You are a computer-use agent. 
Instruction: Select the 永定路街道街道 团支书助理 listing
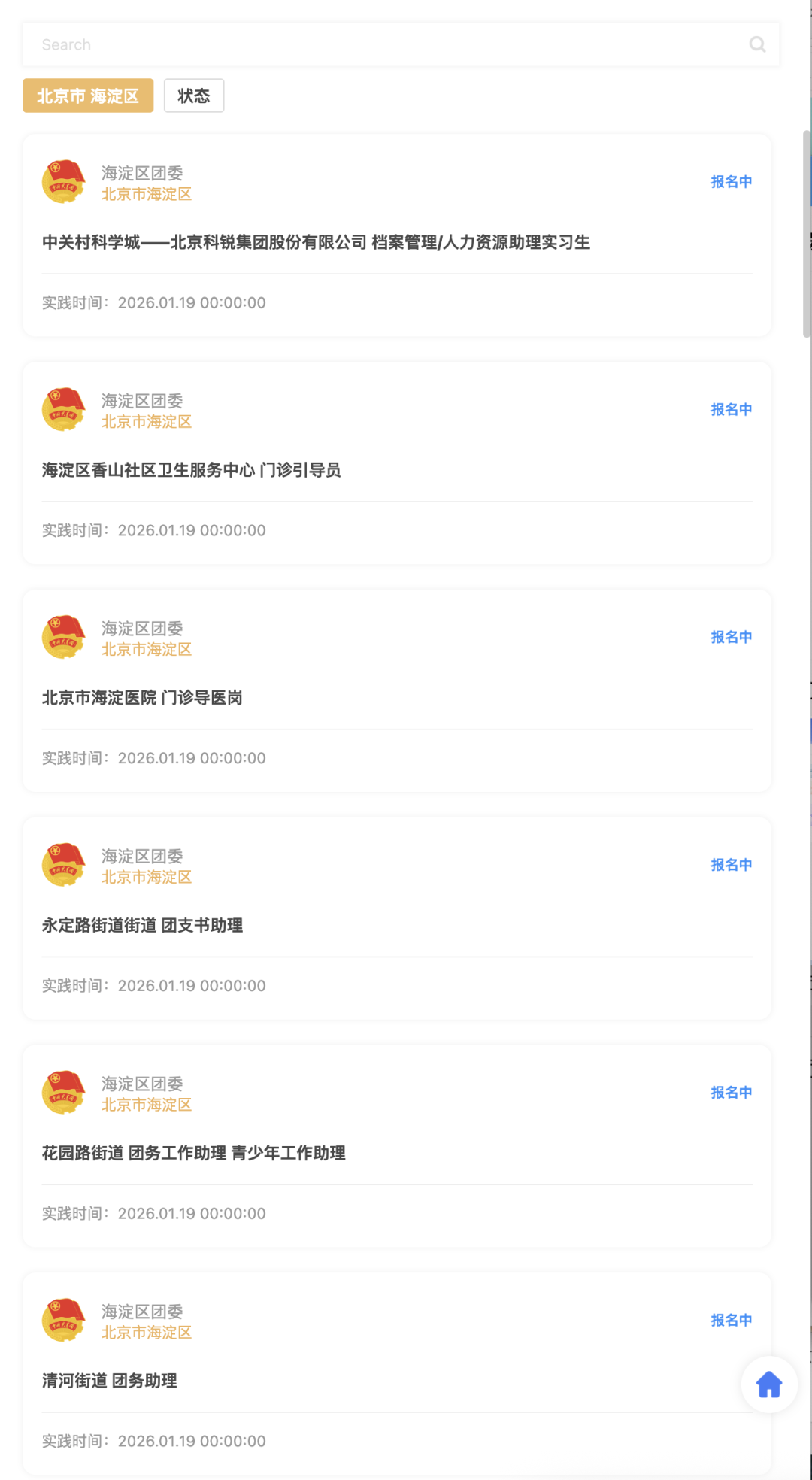tap(142, 926)
